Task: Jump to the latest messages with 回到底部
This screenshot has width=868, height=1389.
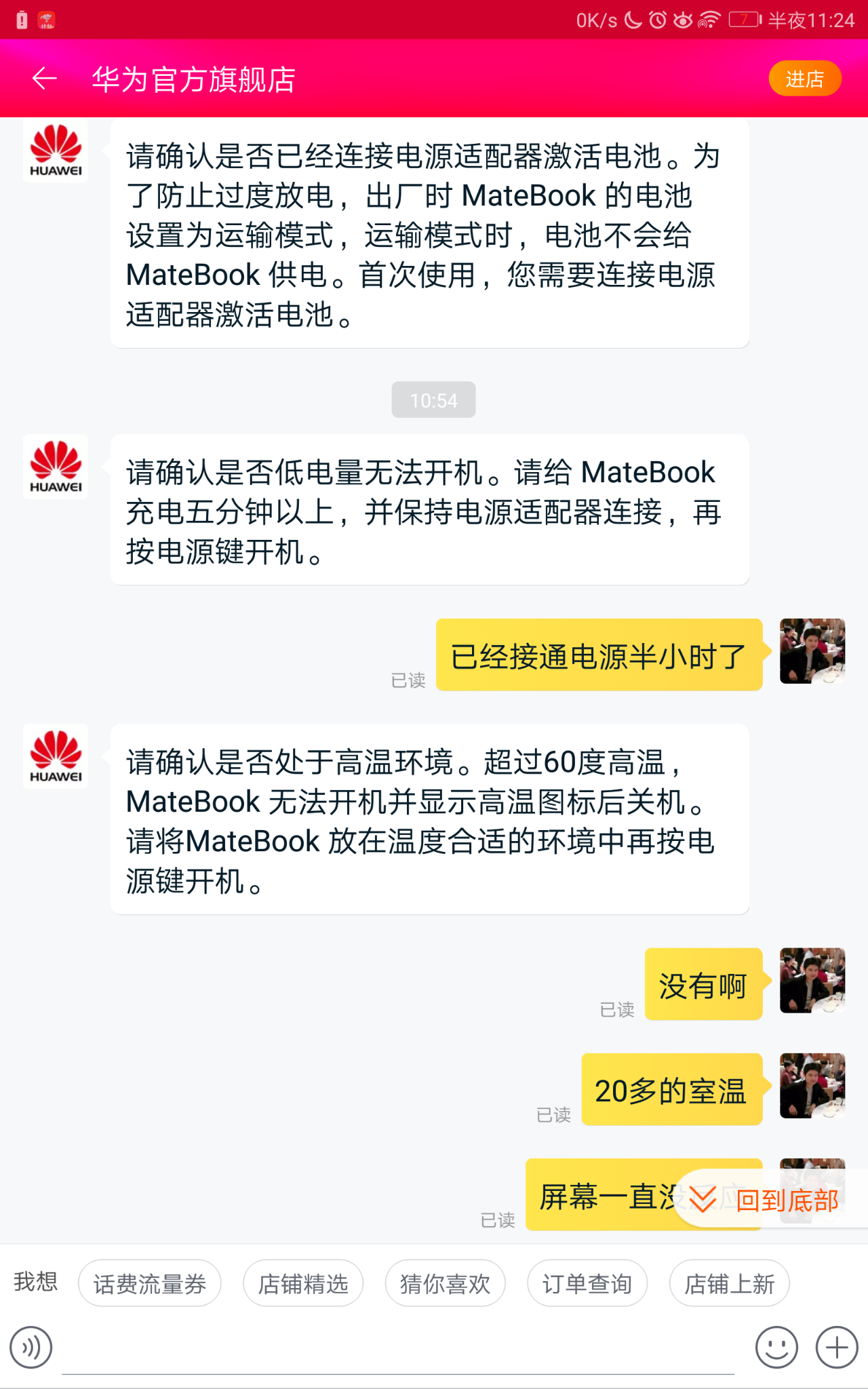Action: (766, 1200)
